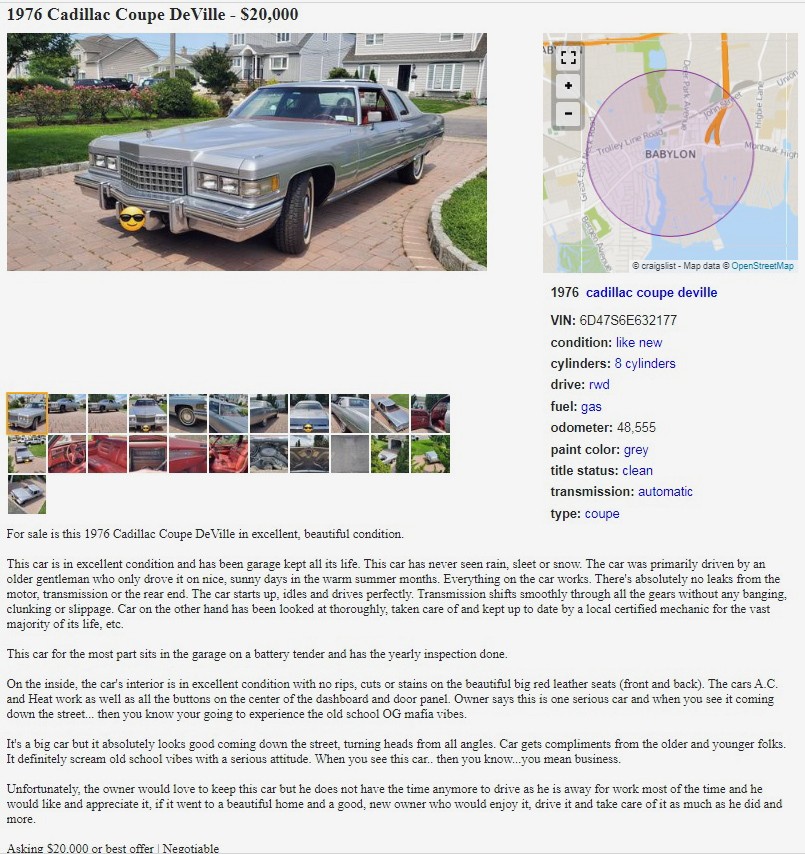Open the cadillac coupe deville link

[651, 293]
